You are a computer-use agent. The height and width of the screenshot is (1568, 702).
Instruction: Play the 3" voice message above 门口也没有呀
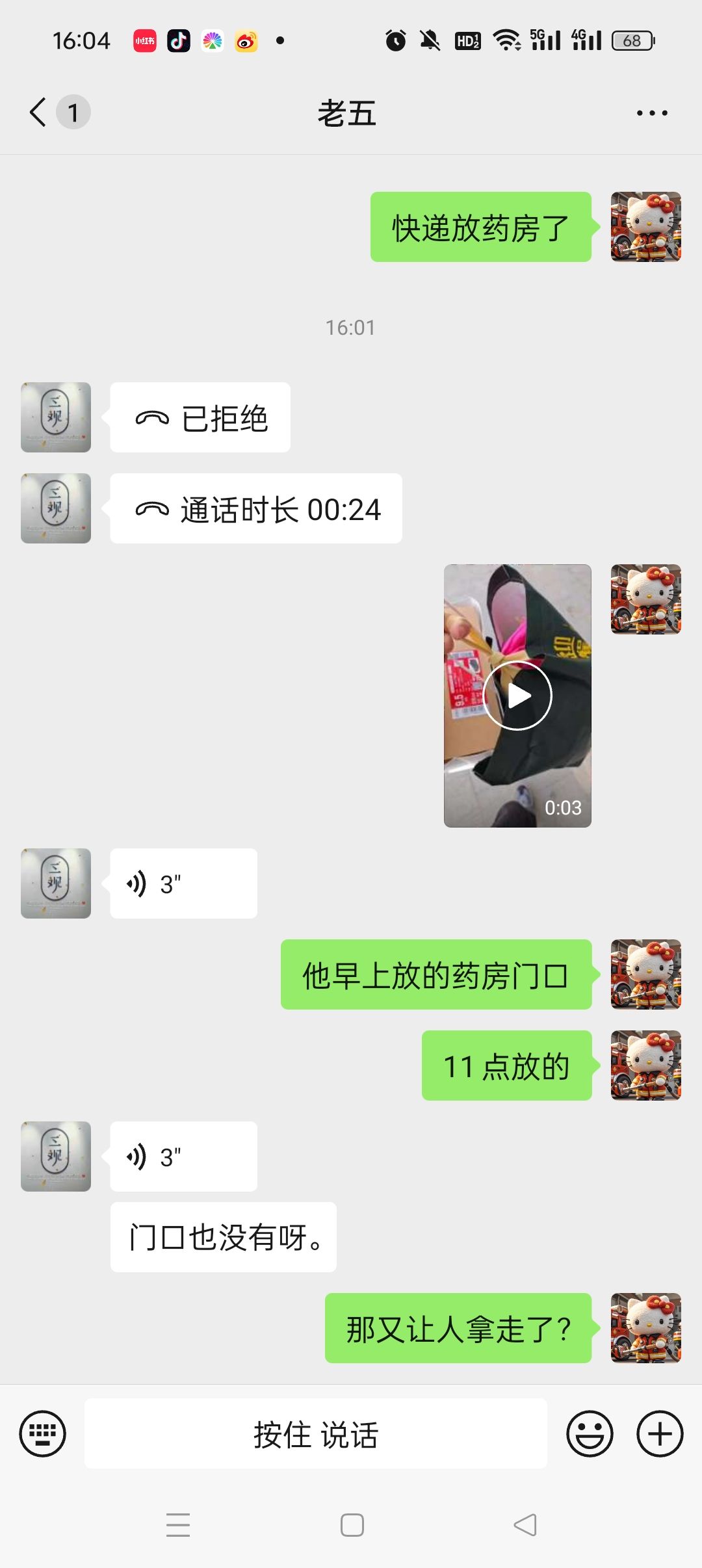183,1156
